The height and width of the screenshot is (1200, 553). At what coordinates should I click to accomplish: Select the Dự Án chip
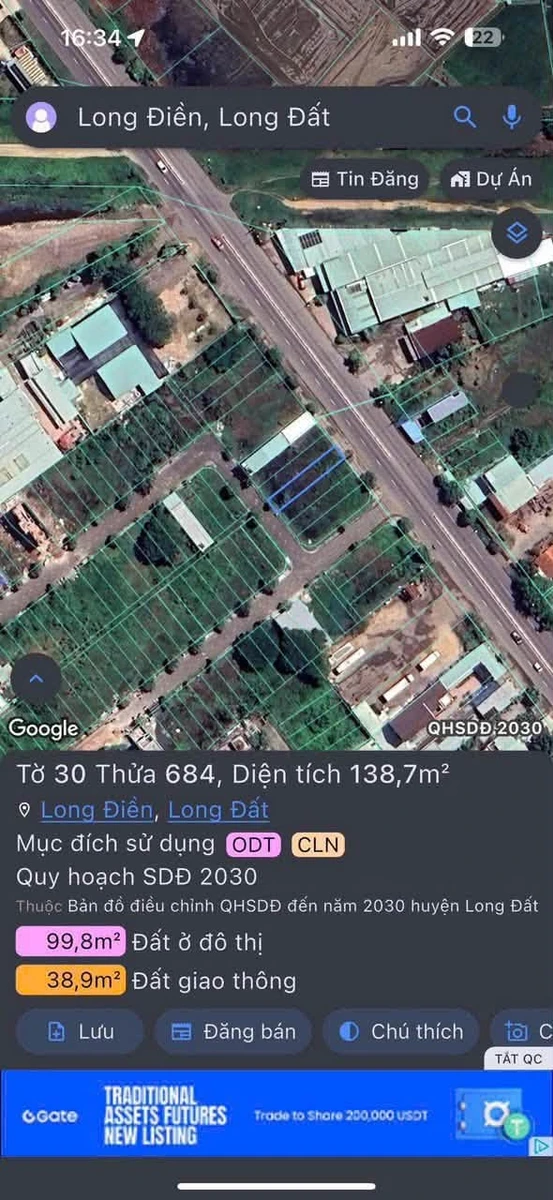click(x=491, y=180)
